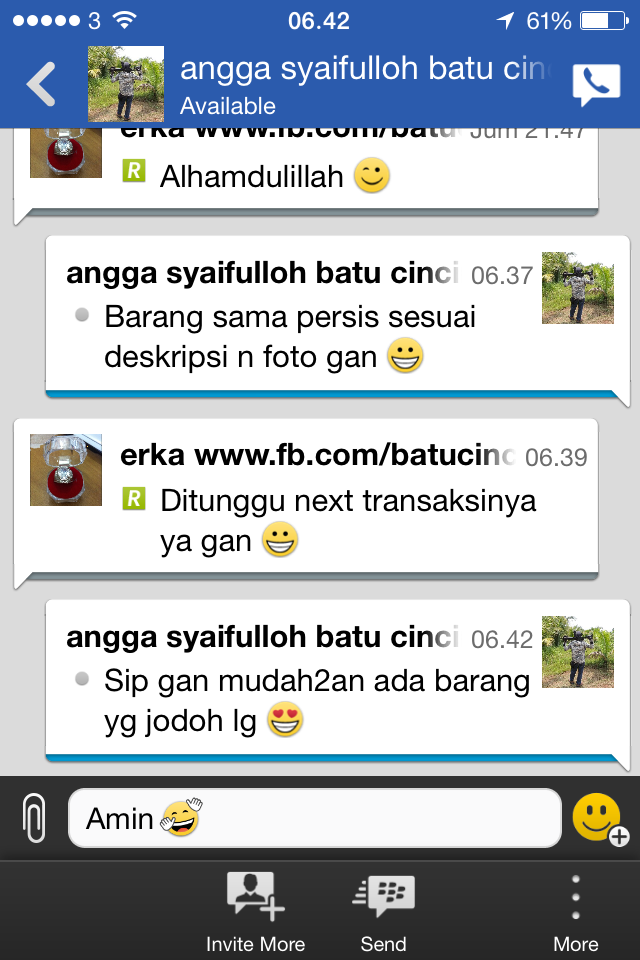Open angga syaifulloh's profile picture in header

click(x=126, y=84)
